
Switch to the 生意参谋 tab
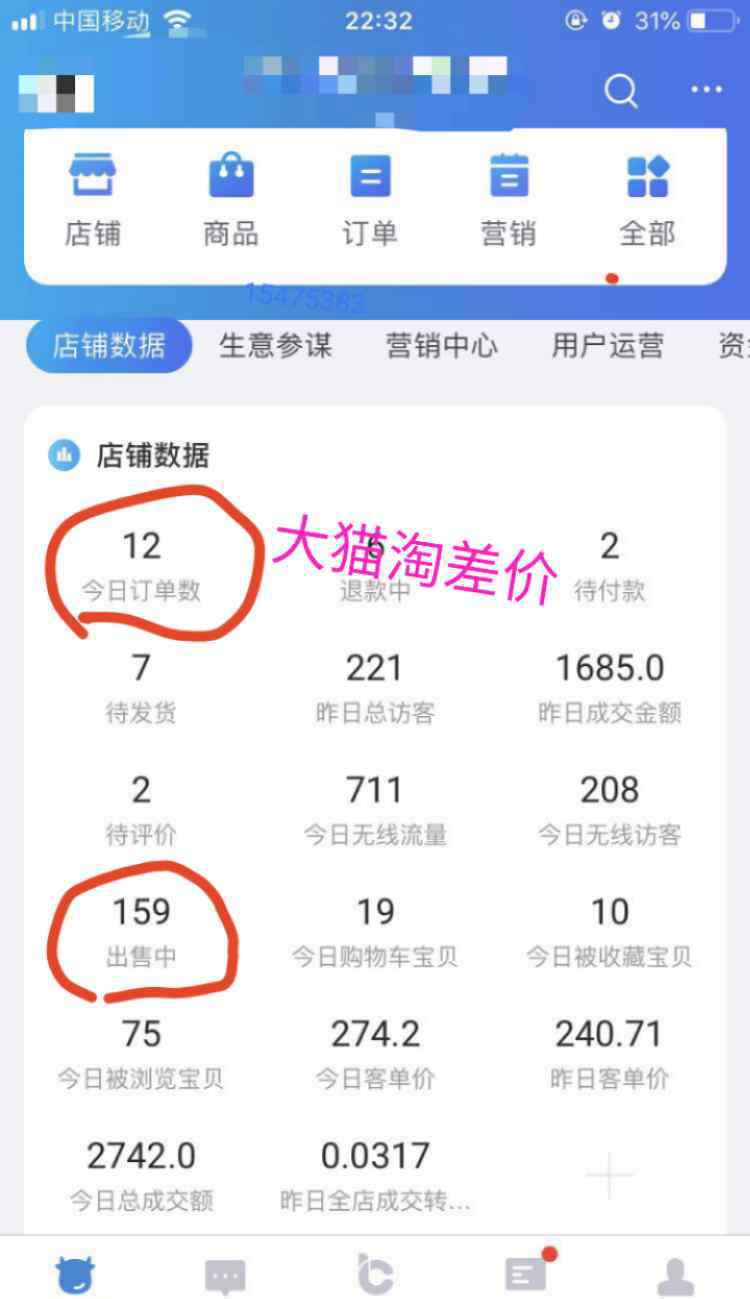click(275, 347)
